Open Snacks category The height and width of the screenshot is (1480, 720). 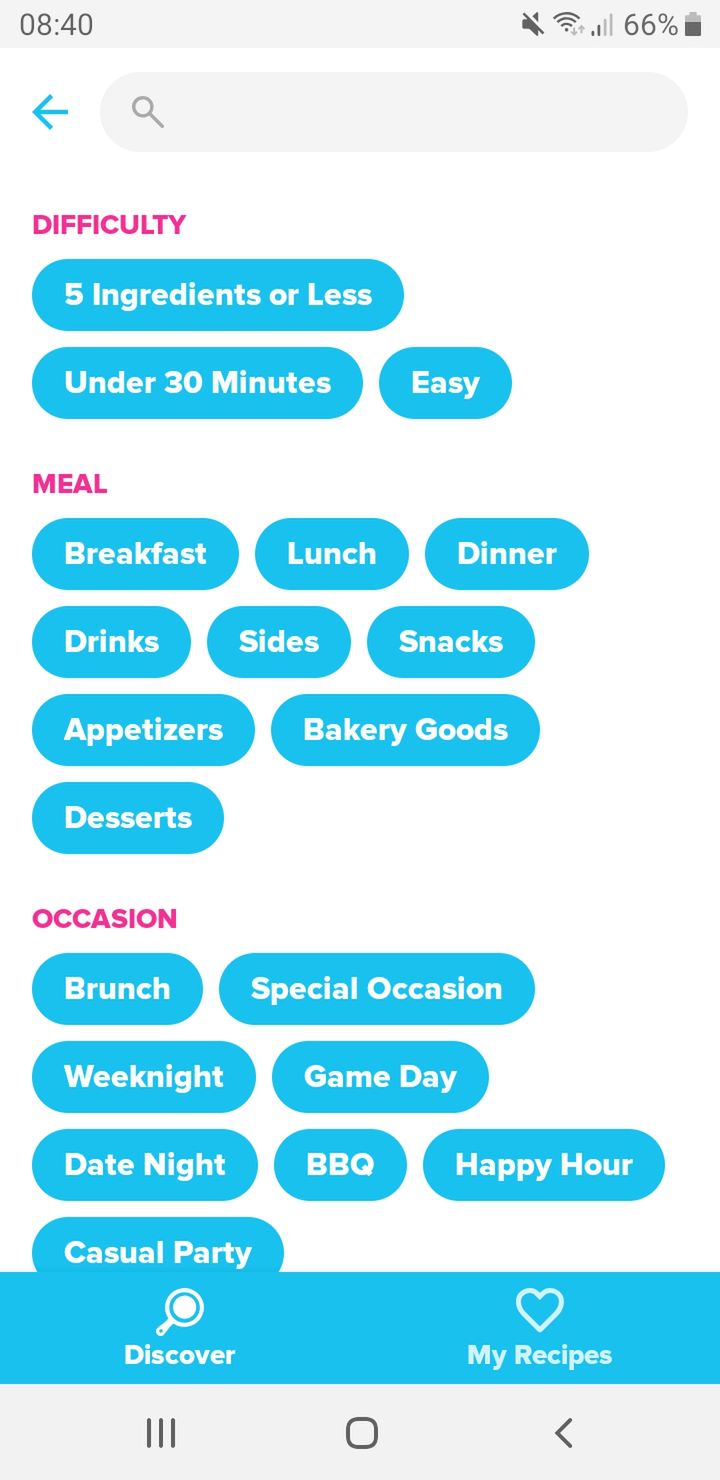click(x=451, y=642)
